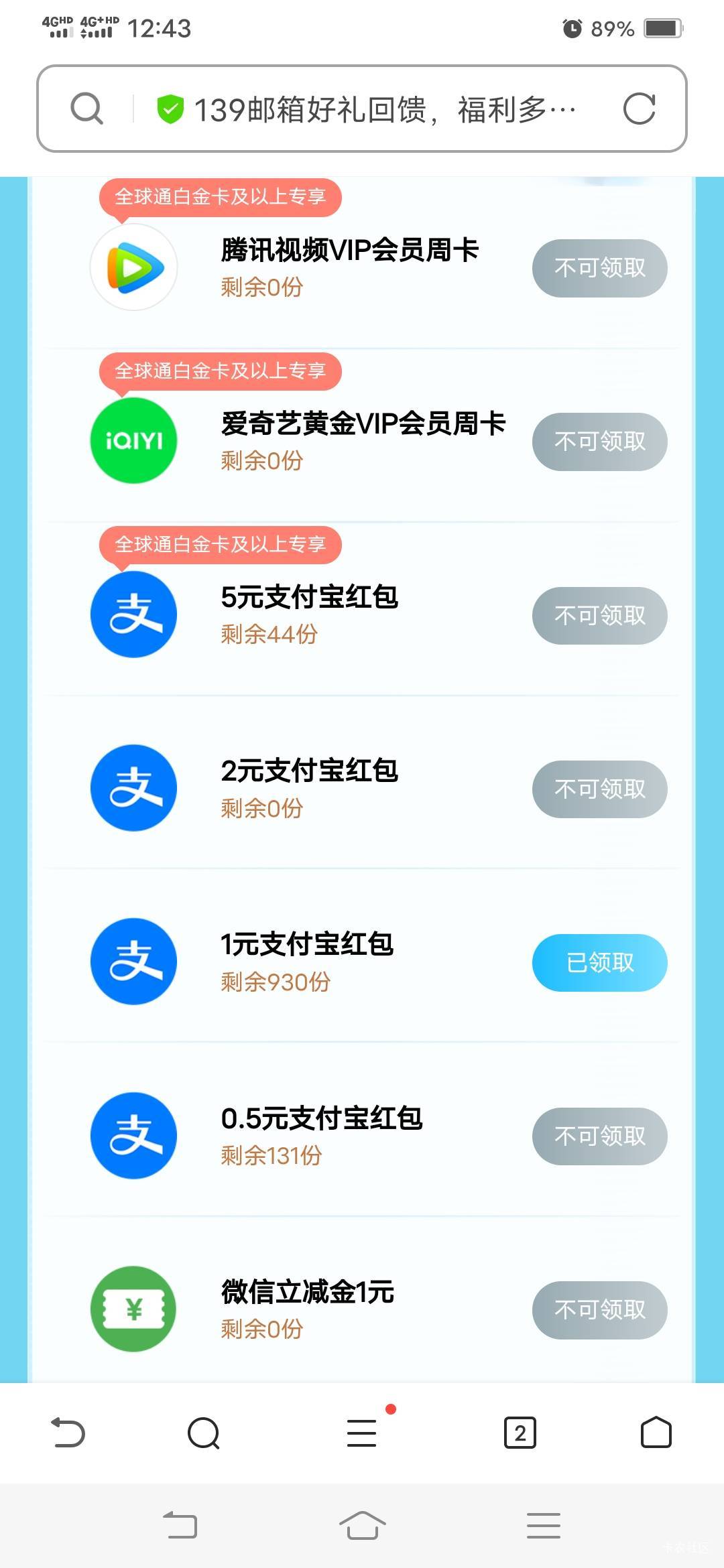Tap the search icon in the address bar
The width and height of the screenshot is (724, 1568).
point(86,109)
